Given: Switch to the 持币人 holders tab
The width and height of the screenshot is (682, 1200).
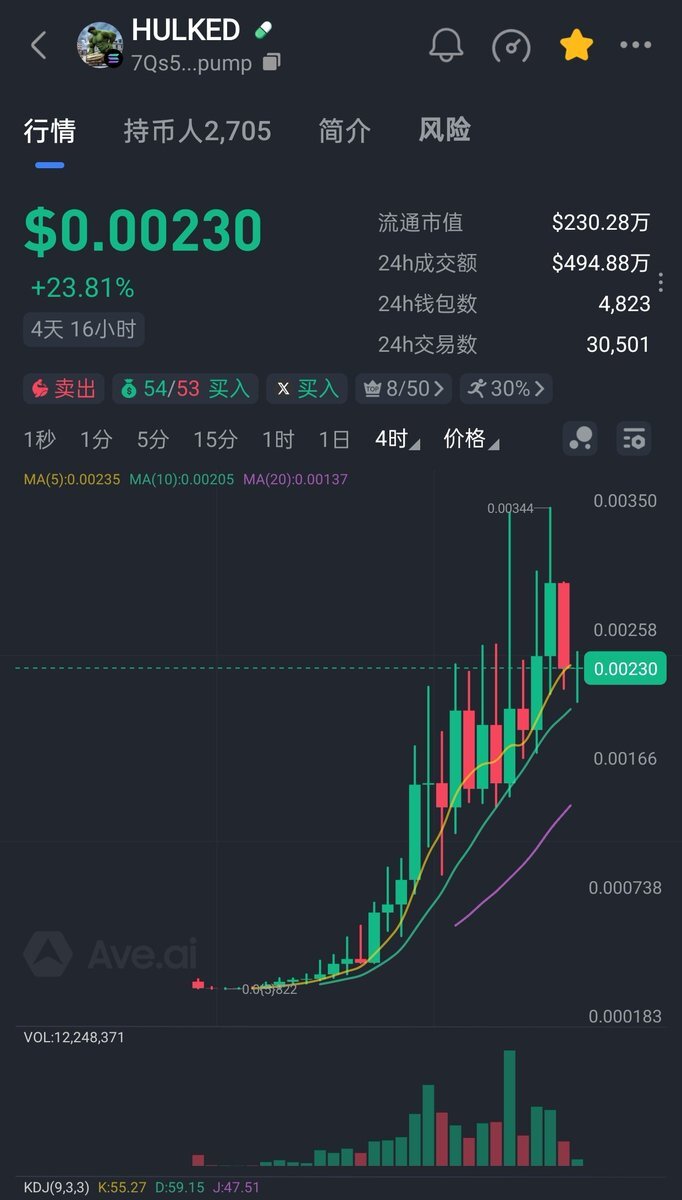Looking at the screenshot, I should tap(197, 131).
